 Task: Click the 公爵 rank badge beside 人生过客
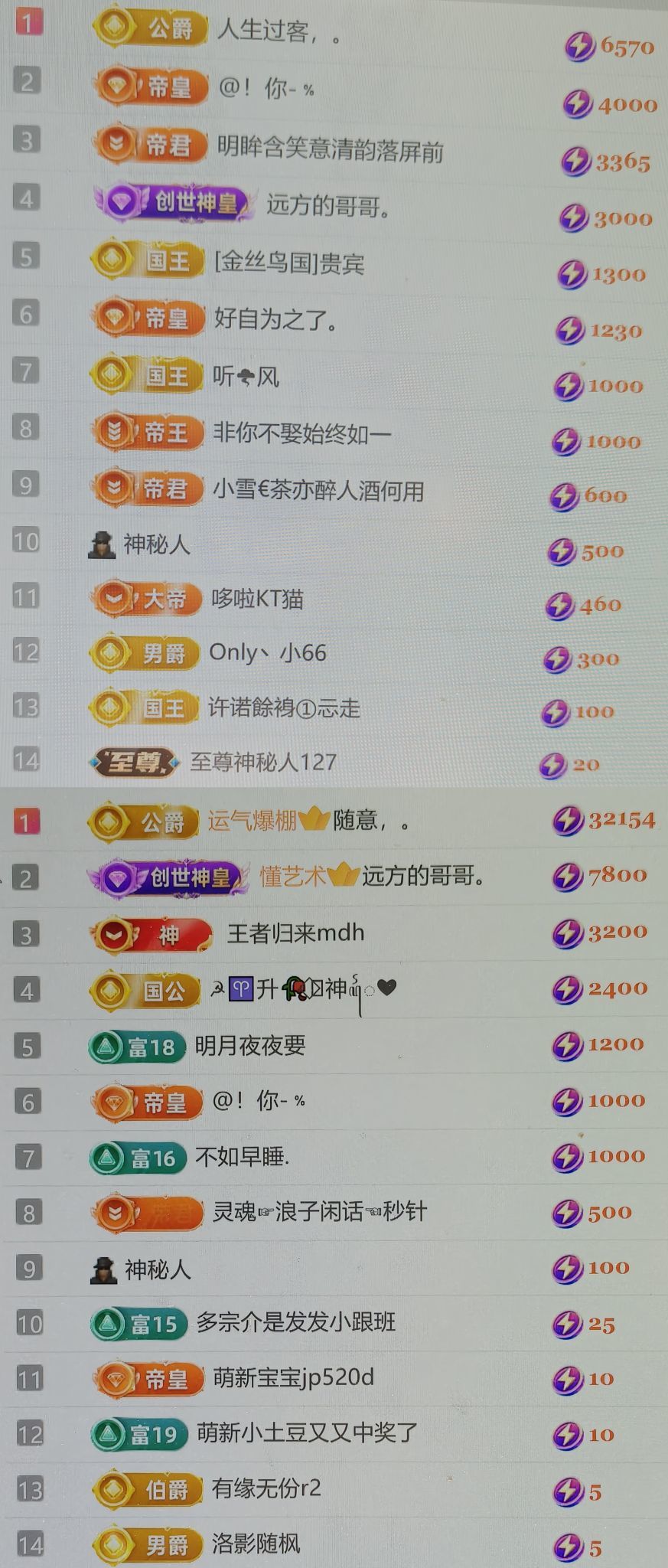pos(149,26)
